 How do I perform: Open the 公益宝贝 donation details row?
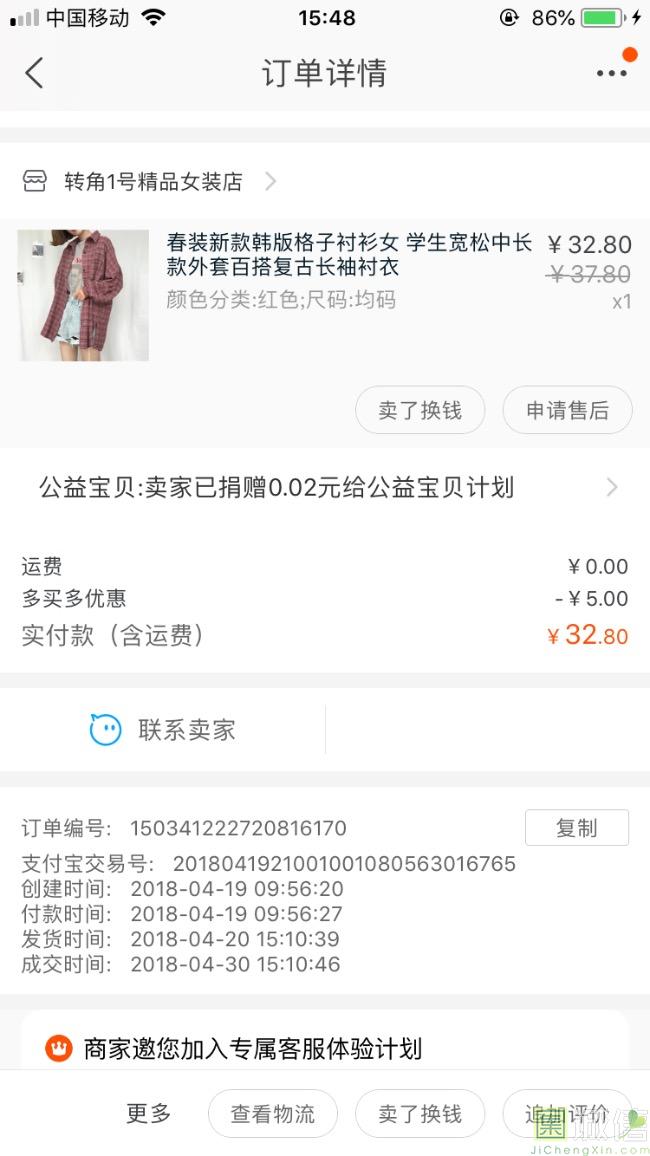(x=325, y=488)
